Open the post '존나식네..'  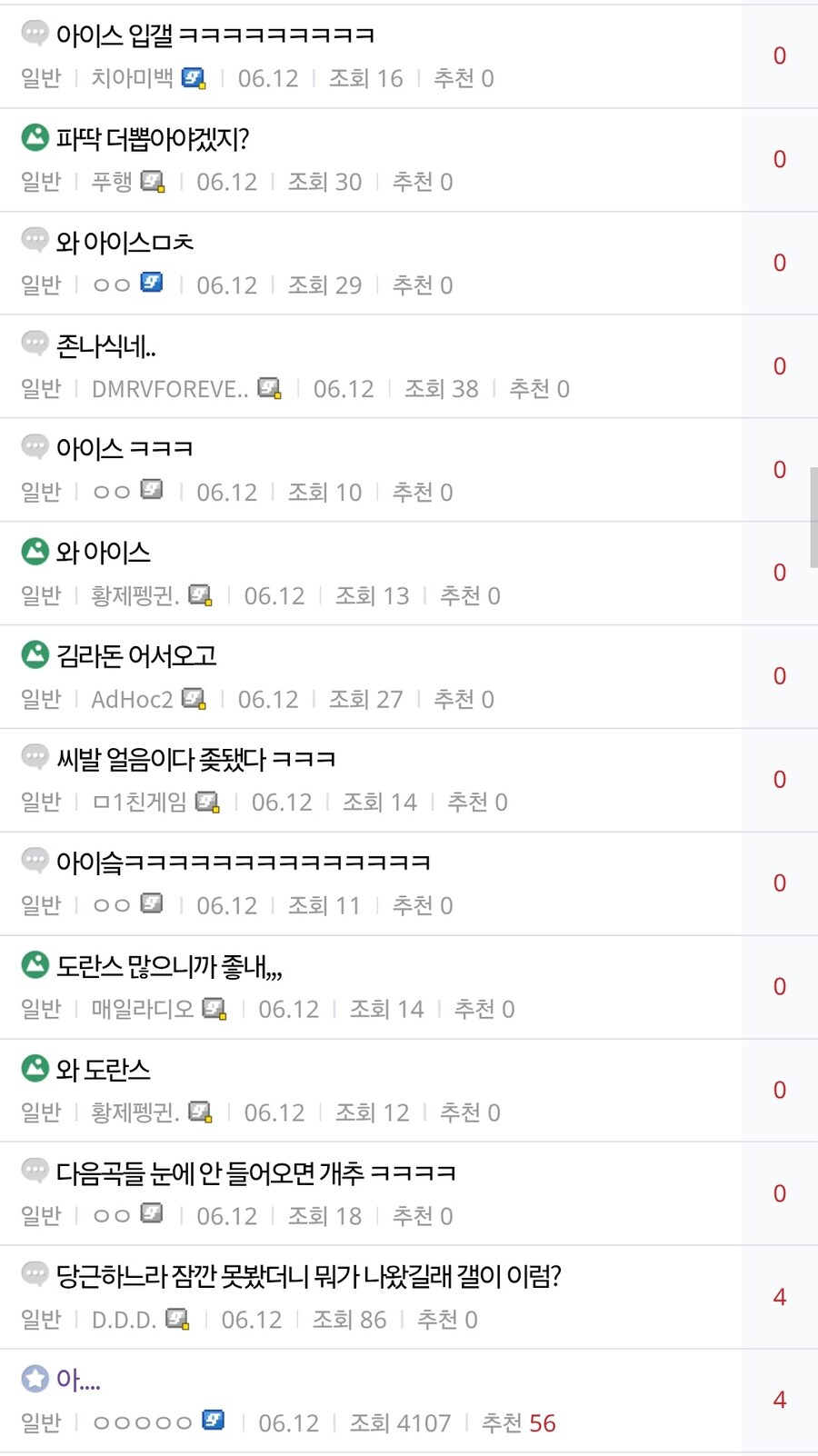coord(105,346)
